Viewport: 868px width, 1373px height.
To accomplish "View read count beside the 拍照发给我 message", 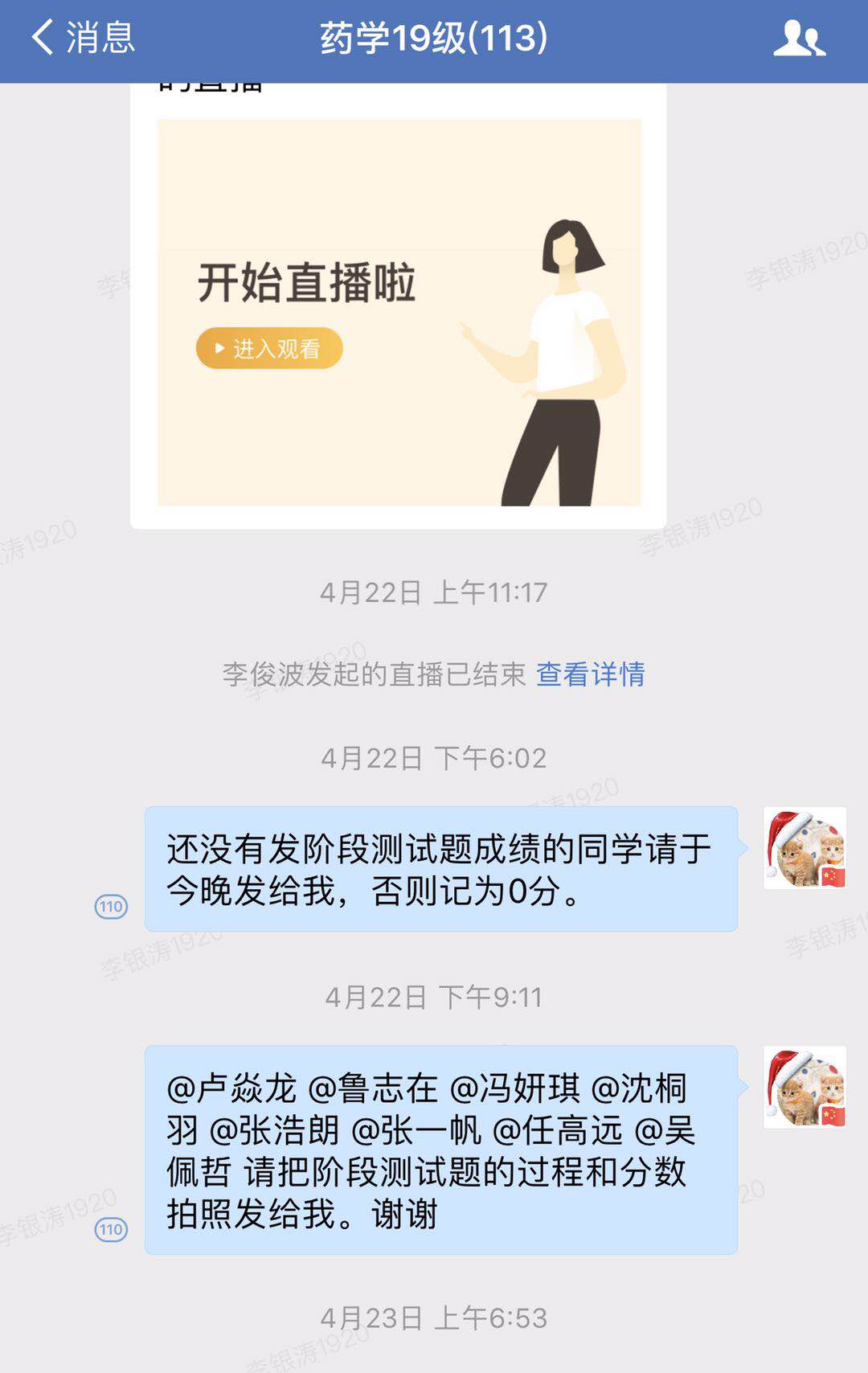I will 111,1229.
